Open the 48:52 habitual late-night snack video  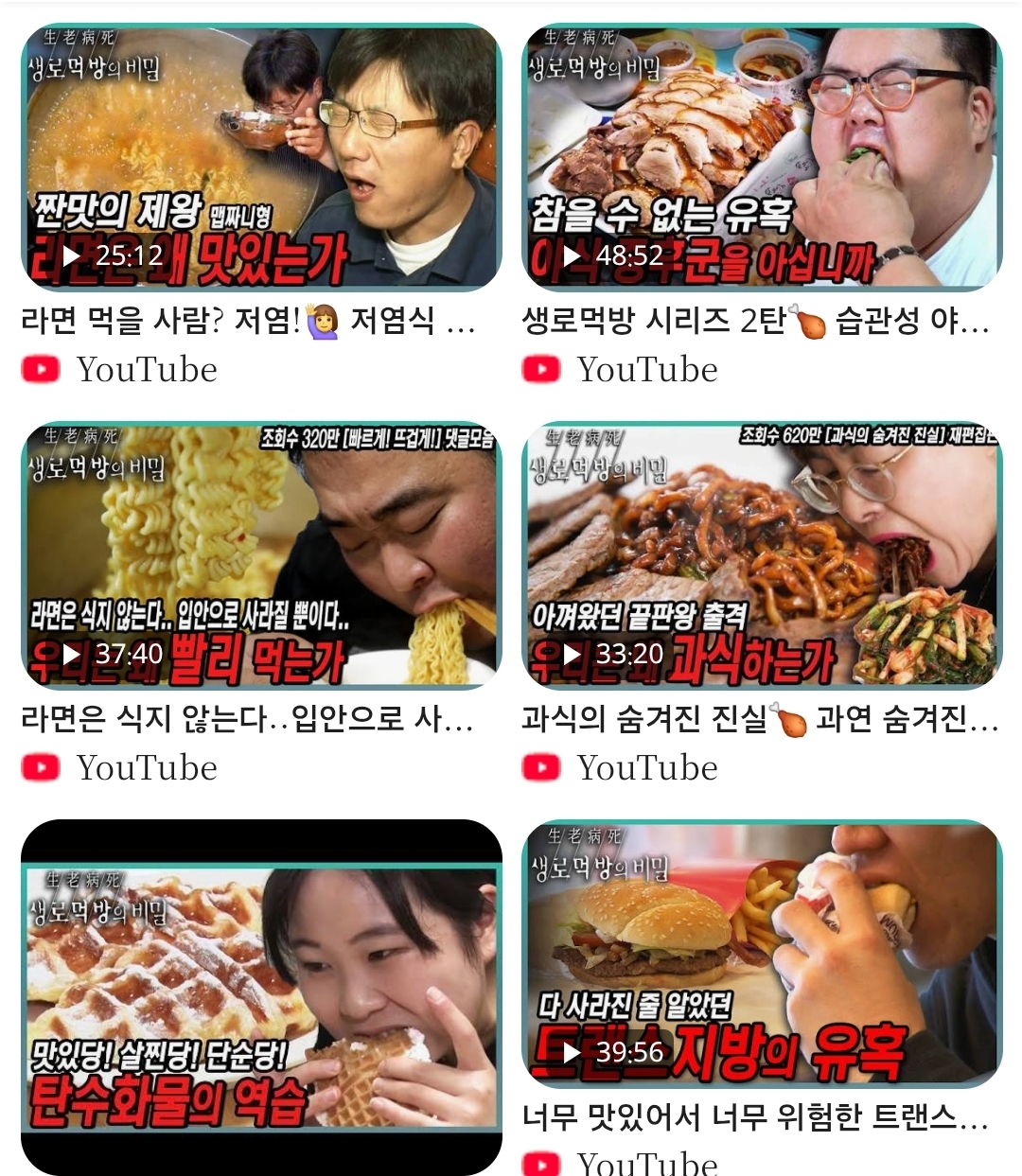click(x=762, y=158)
